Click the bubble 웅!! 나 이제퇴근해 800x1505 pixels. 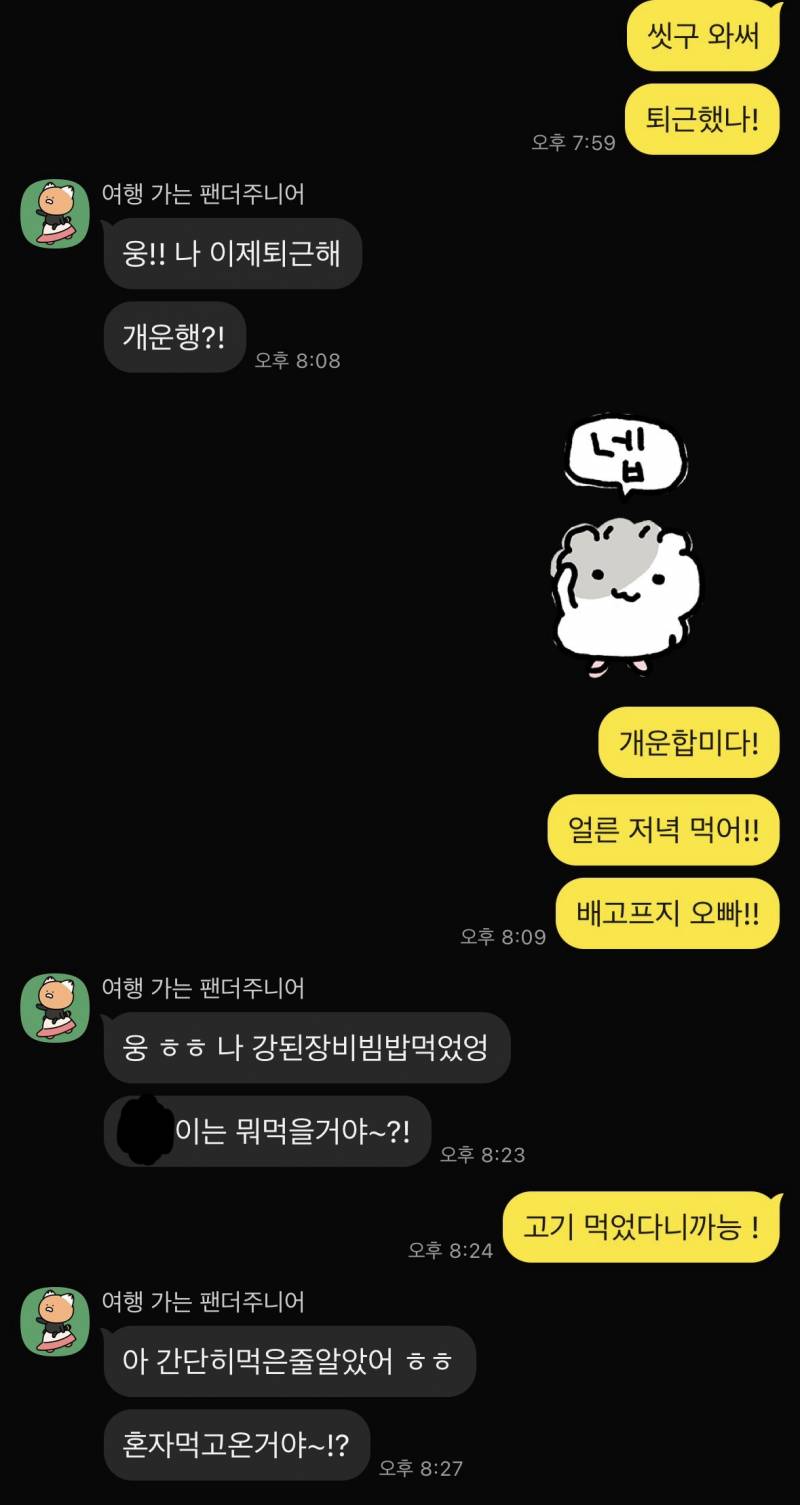click(232, 254)
